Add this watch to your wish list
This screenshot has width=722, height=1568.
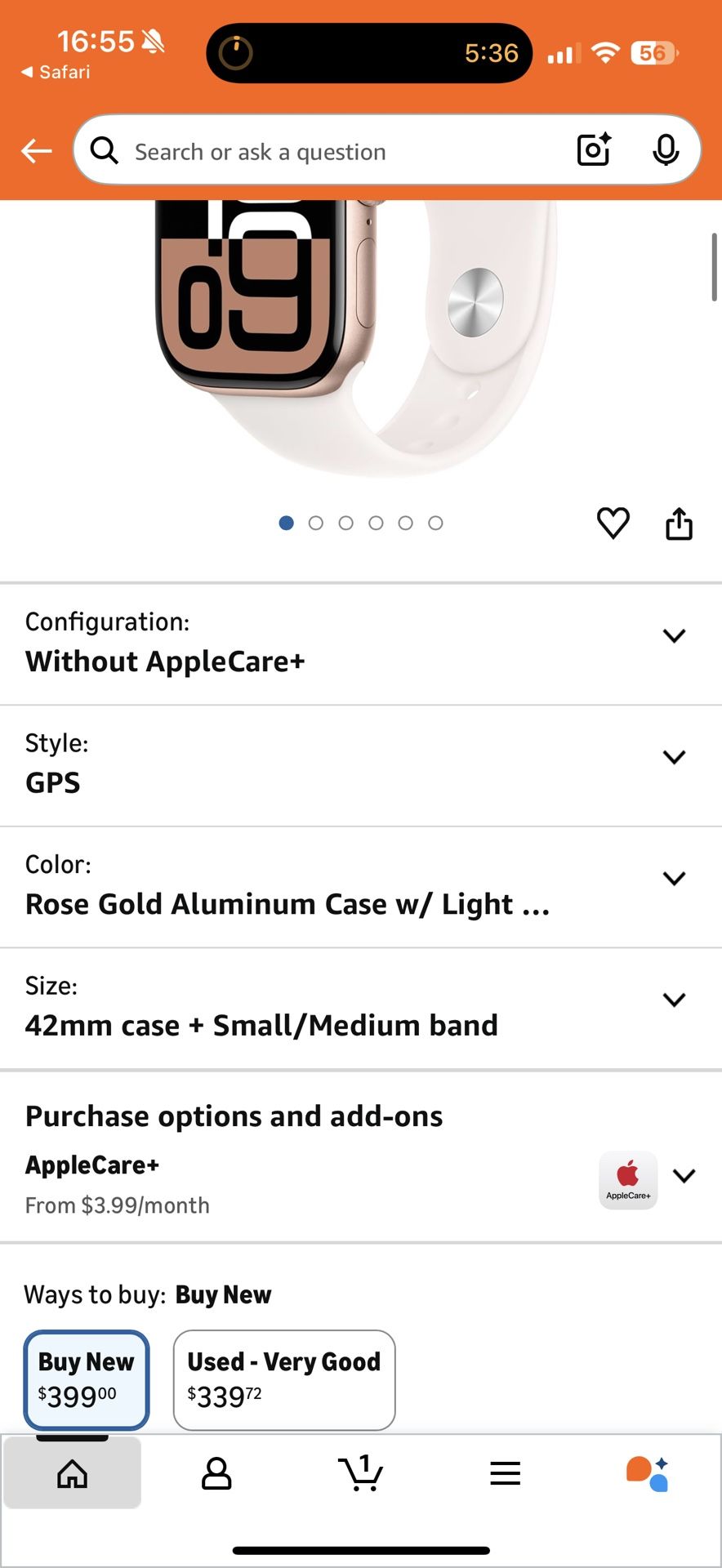613,523
